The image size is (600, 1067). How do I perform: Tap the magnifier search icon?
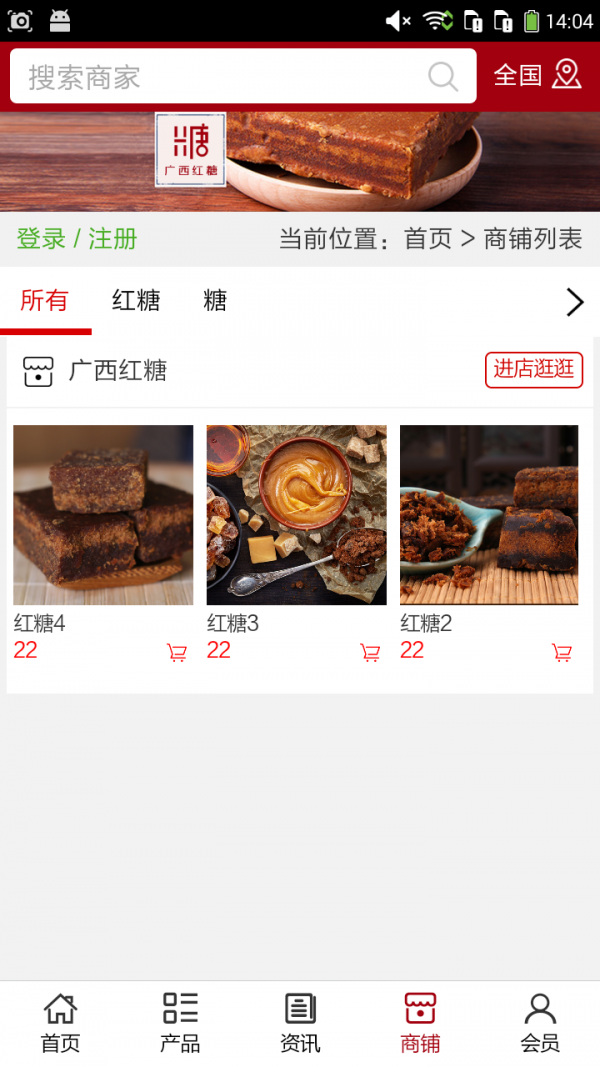[x=442, y=77]
